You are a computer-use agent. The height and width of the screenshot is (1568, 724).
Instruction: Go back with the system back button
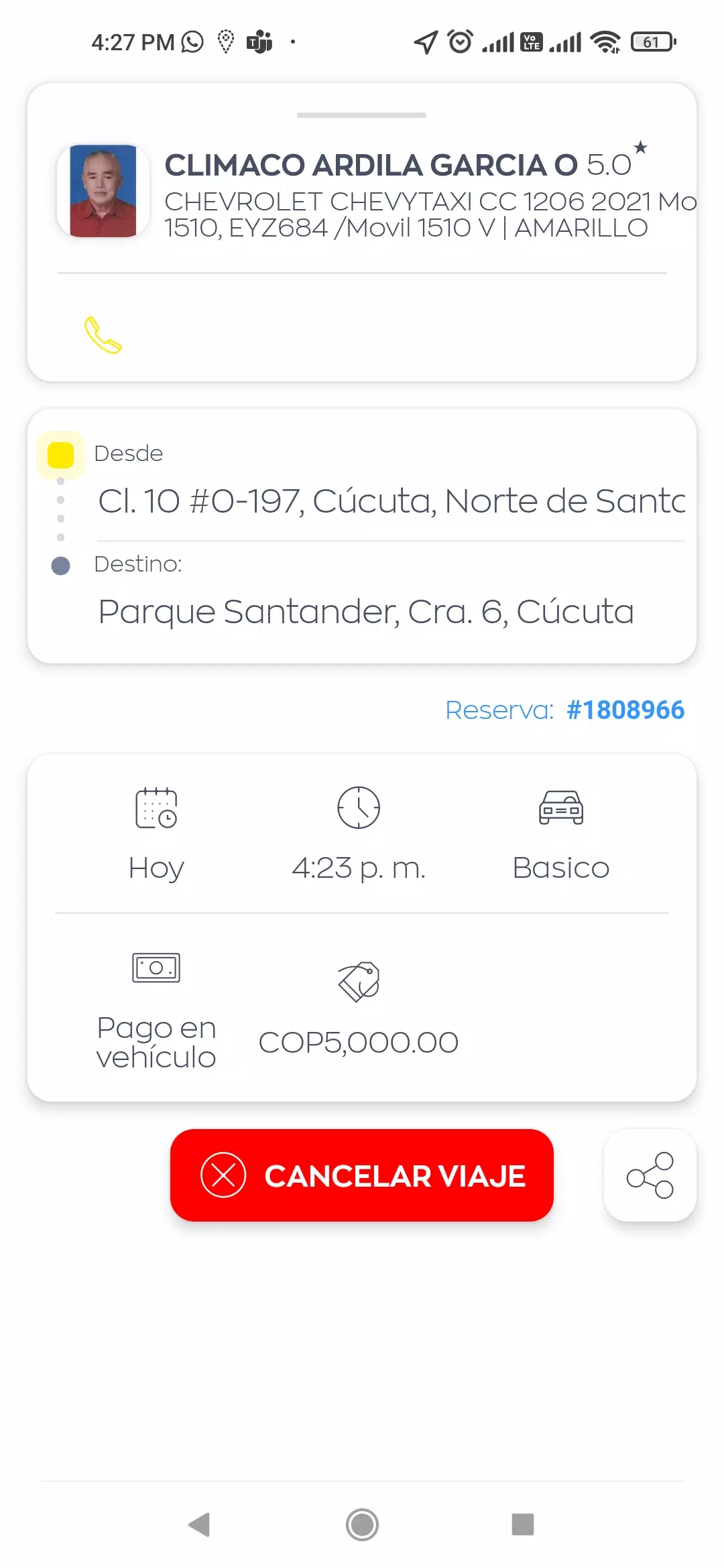[x=199, y=1524]
